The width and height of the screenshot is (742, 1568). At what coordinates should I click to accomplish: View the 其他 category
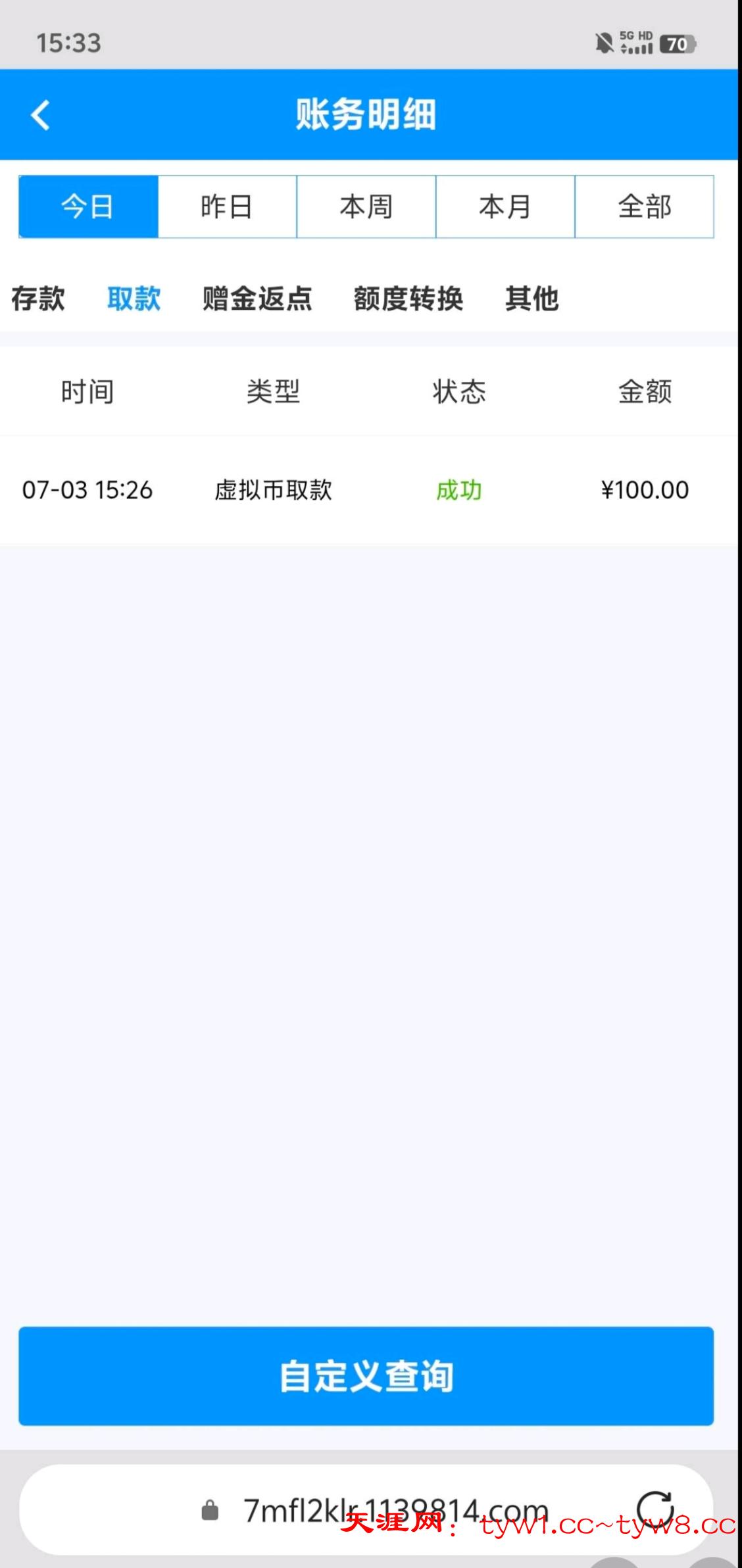[532, 299]
